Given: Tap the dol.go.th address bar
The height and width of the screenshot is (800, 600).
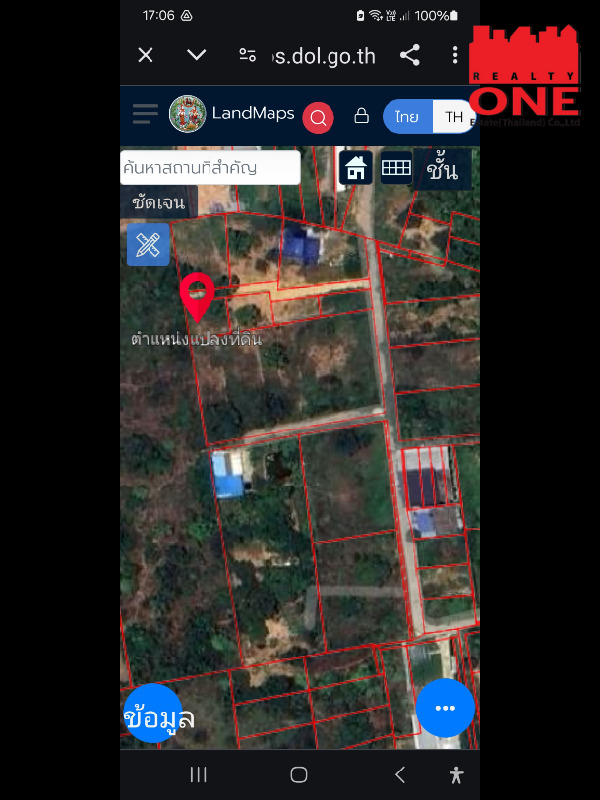Looking at the screenshot, I should [322, 56].
